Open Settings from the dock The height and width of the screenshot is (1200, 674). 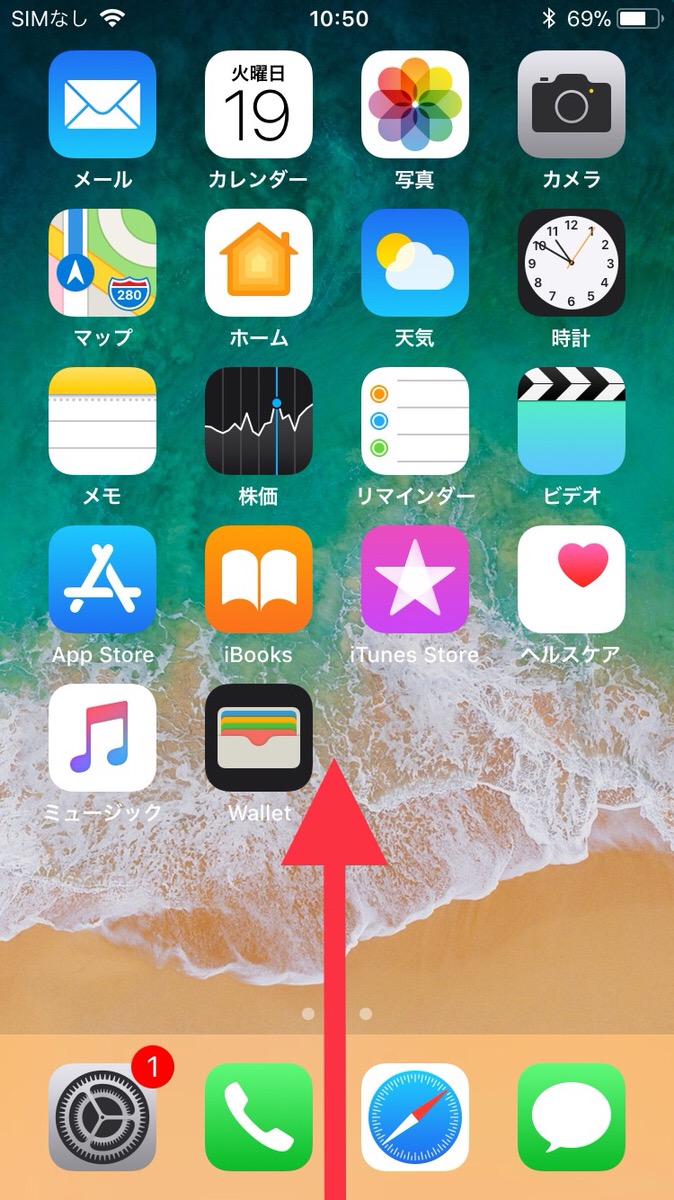point(102,1117)
